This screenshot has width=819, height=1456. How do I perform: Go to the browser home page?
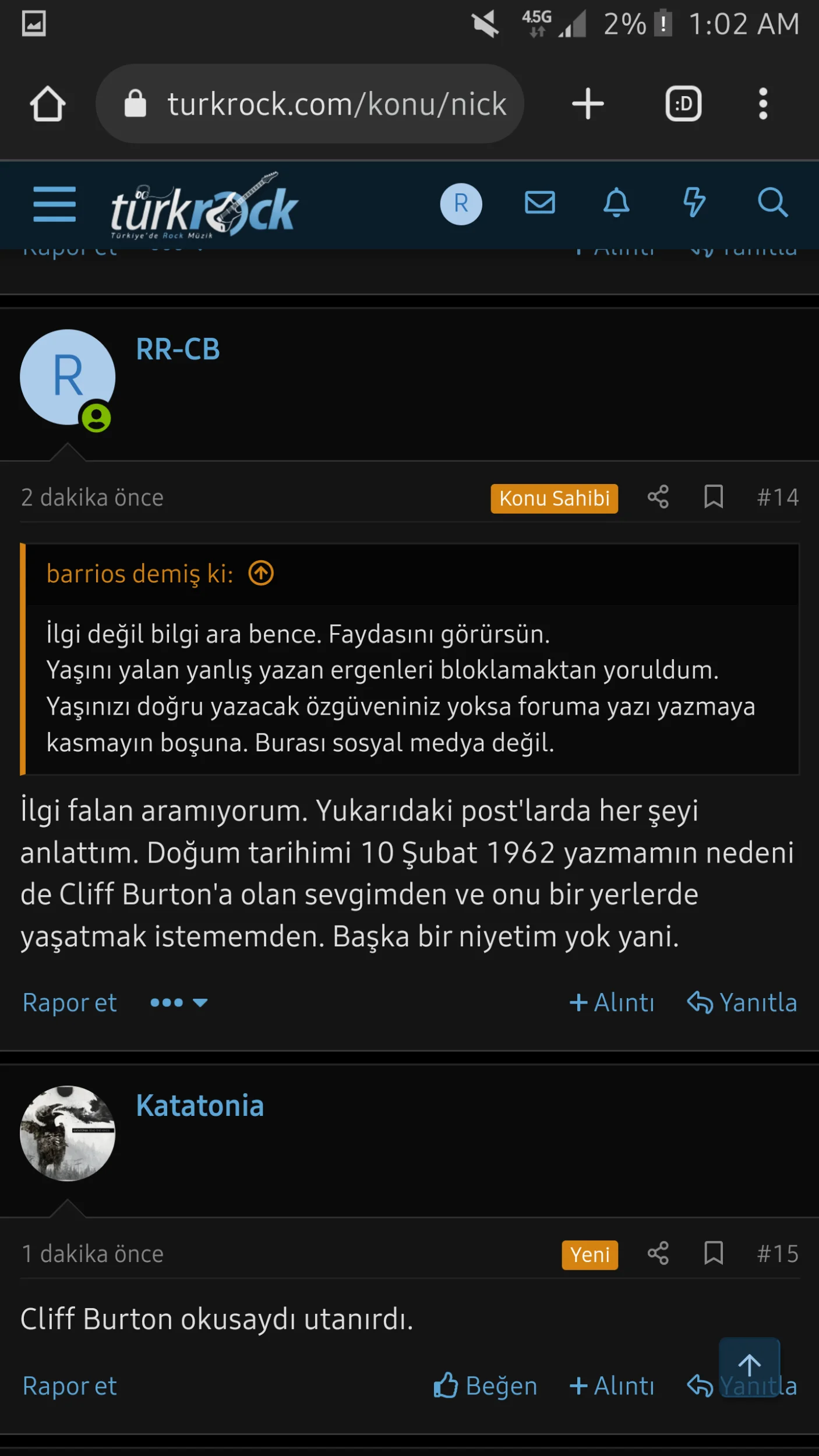[x=48, y=104]
